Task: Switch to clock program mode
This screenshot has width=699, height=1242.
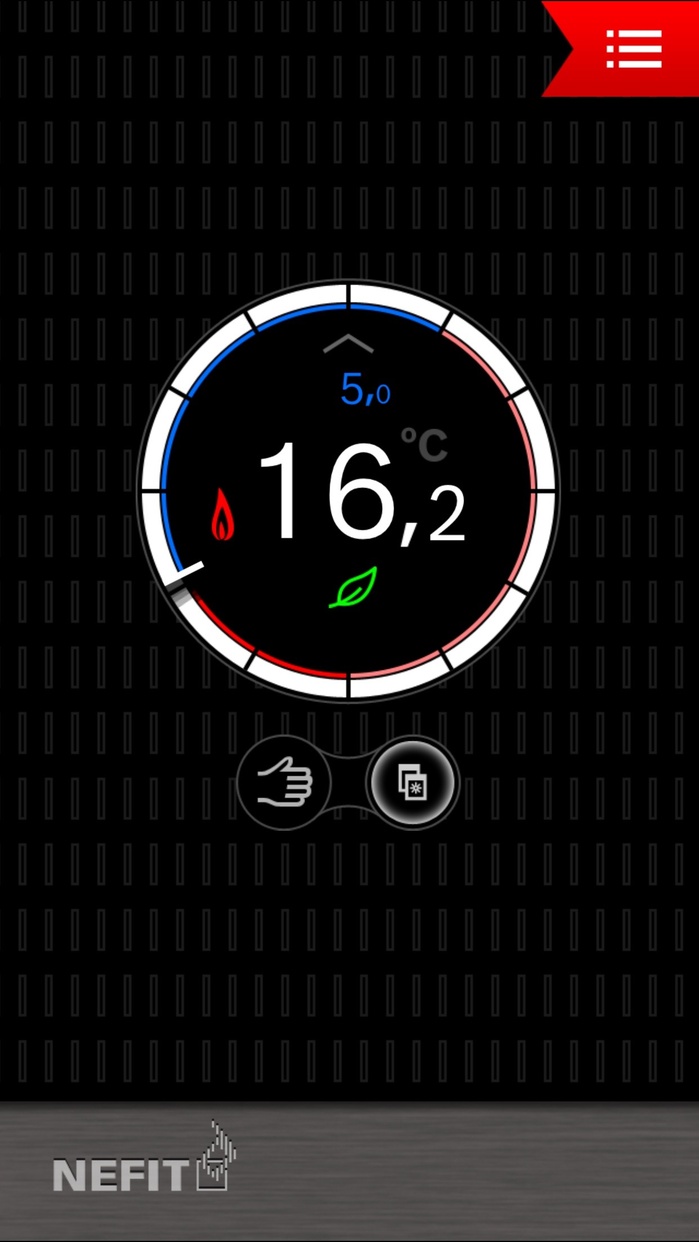Action: click(412, 783)
